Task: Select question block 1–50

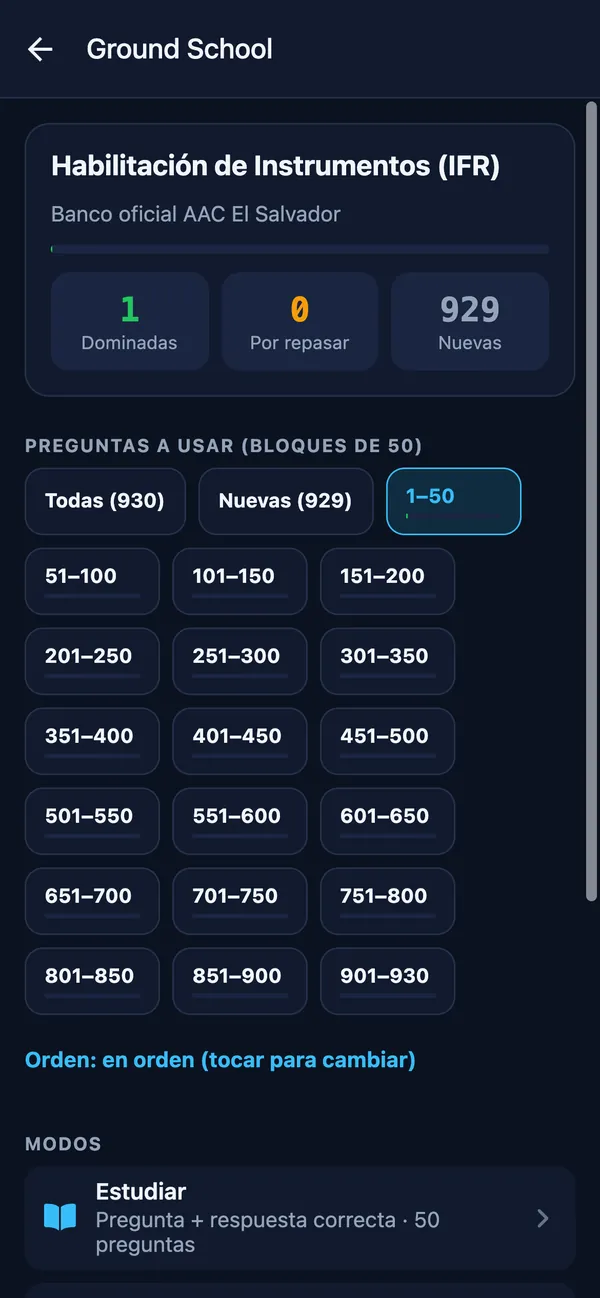Action: (454, 501)
